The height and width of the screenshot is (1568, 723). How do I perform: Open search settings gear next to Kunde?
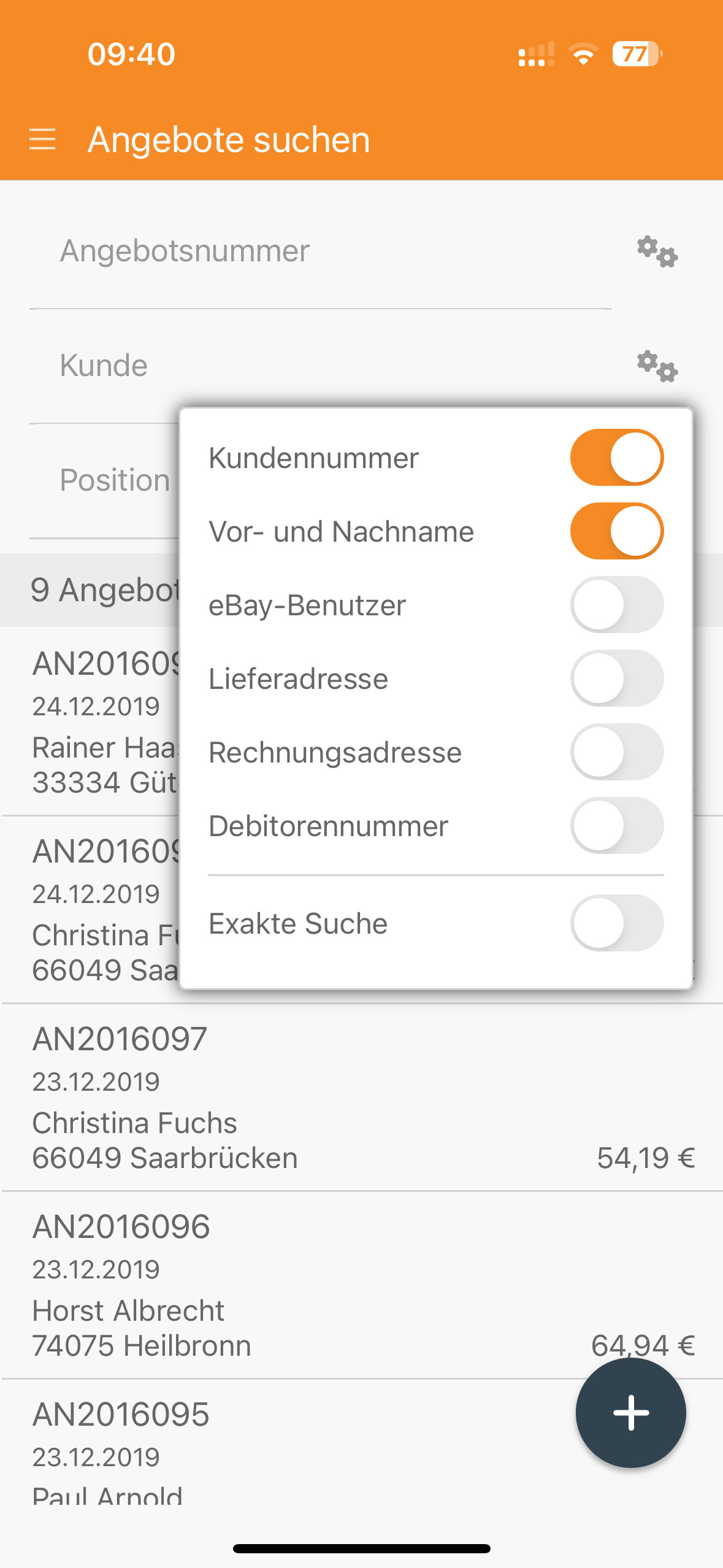tap(656, 367)
